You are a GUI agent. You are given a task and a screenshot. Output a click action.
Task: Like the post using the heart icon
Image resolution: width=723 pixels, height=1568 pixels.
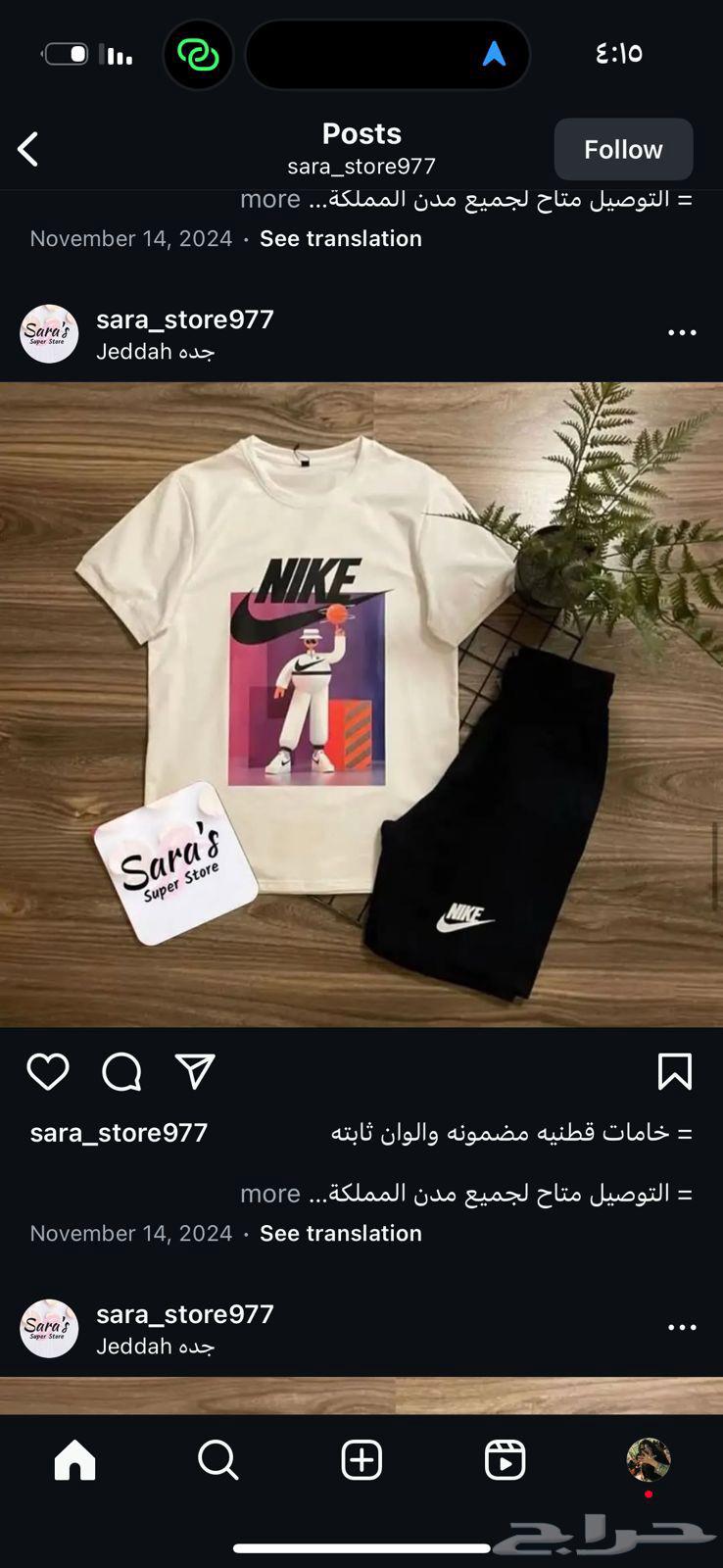tap(47, 1071)
